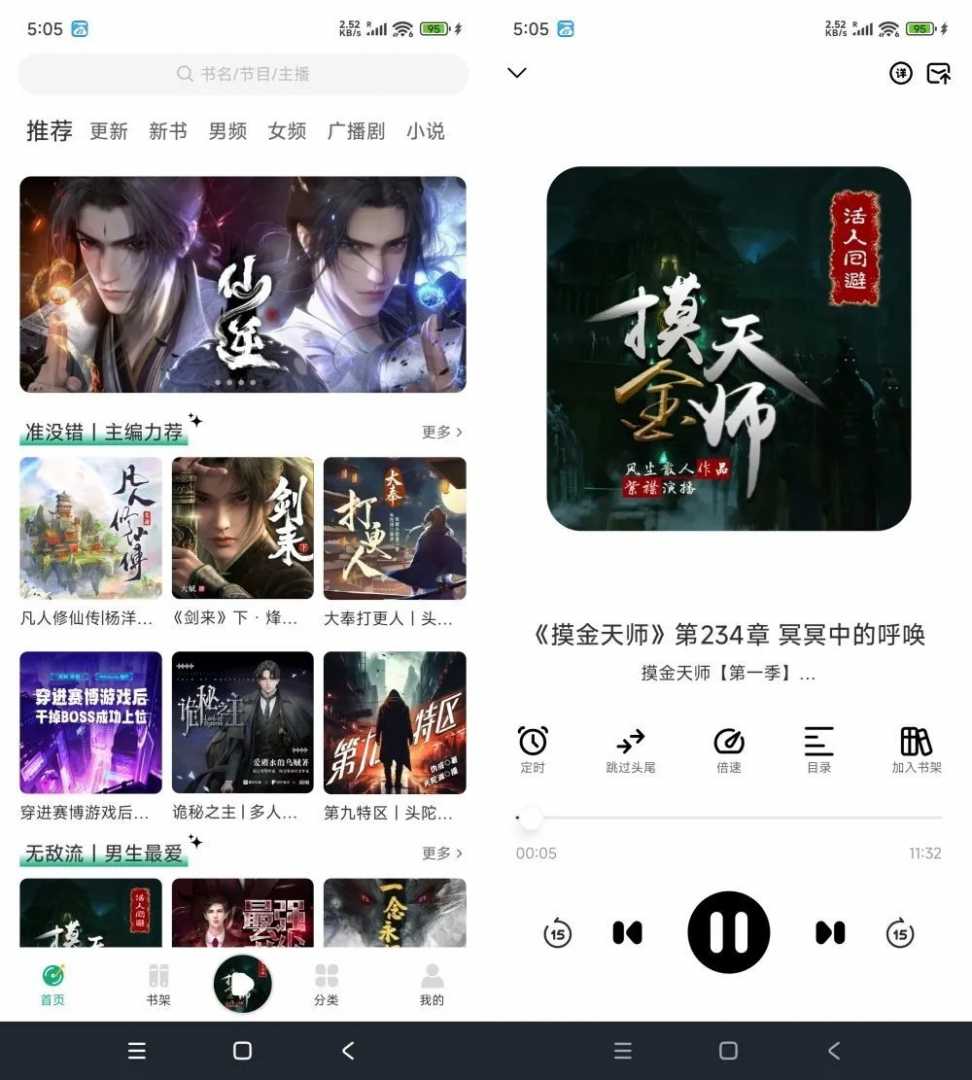This screenshot has height=1080, width=972.
Task: Open the 分类 categories nav icon
Action: coord(325,983)
